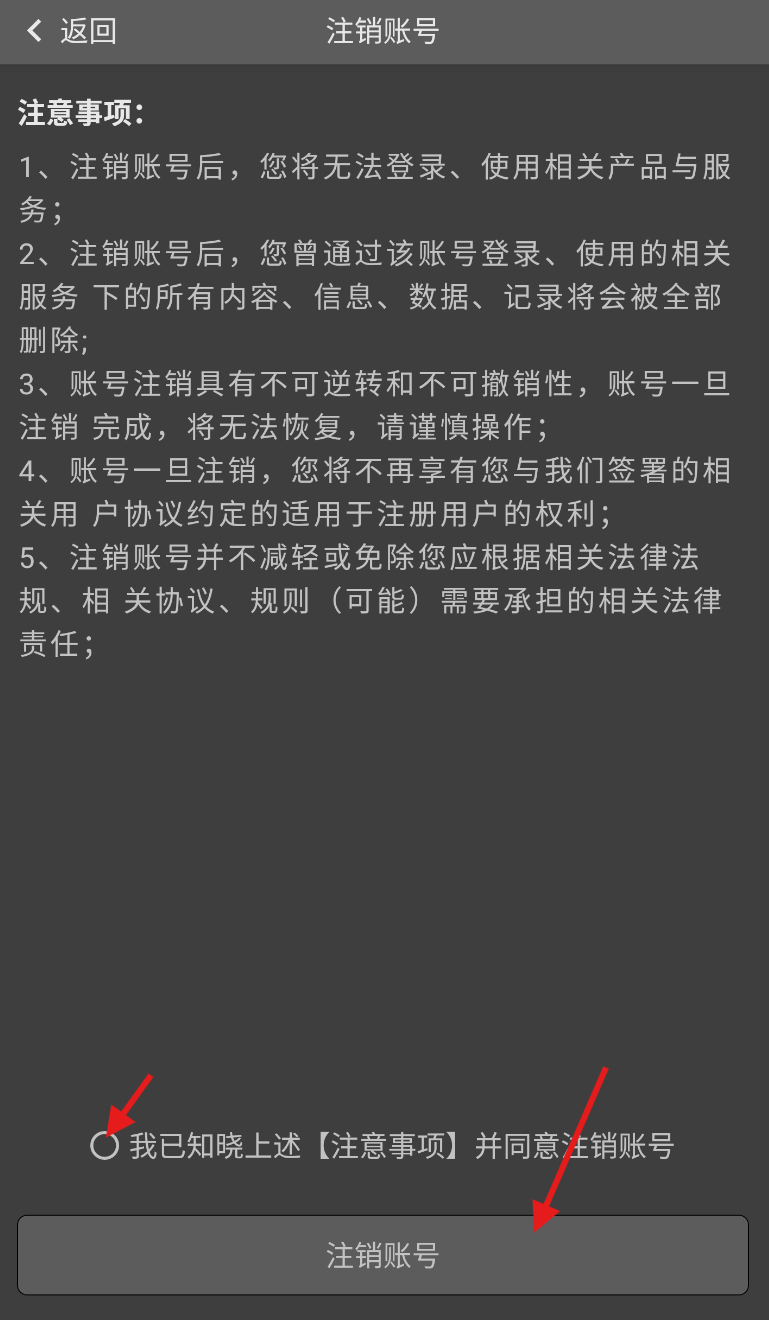Tap the 注销账号 button at the bottom

pyautogui.click(x=383, y=1255)
